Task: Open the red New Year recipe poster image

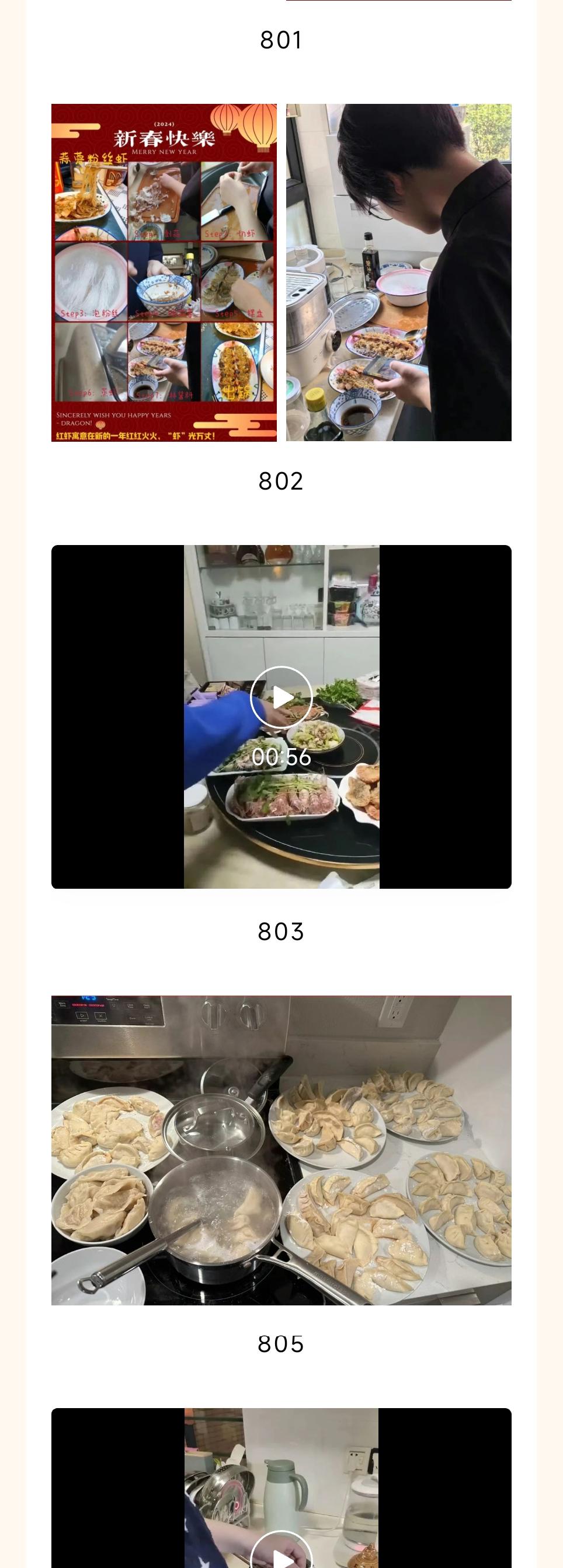Action: point(164,272)
